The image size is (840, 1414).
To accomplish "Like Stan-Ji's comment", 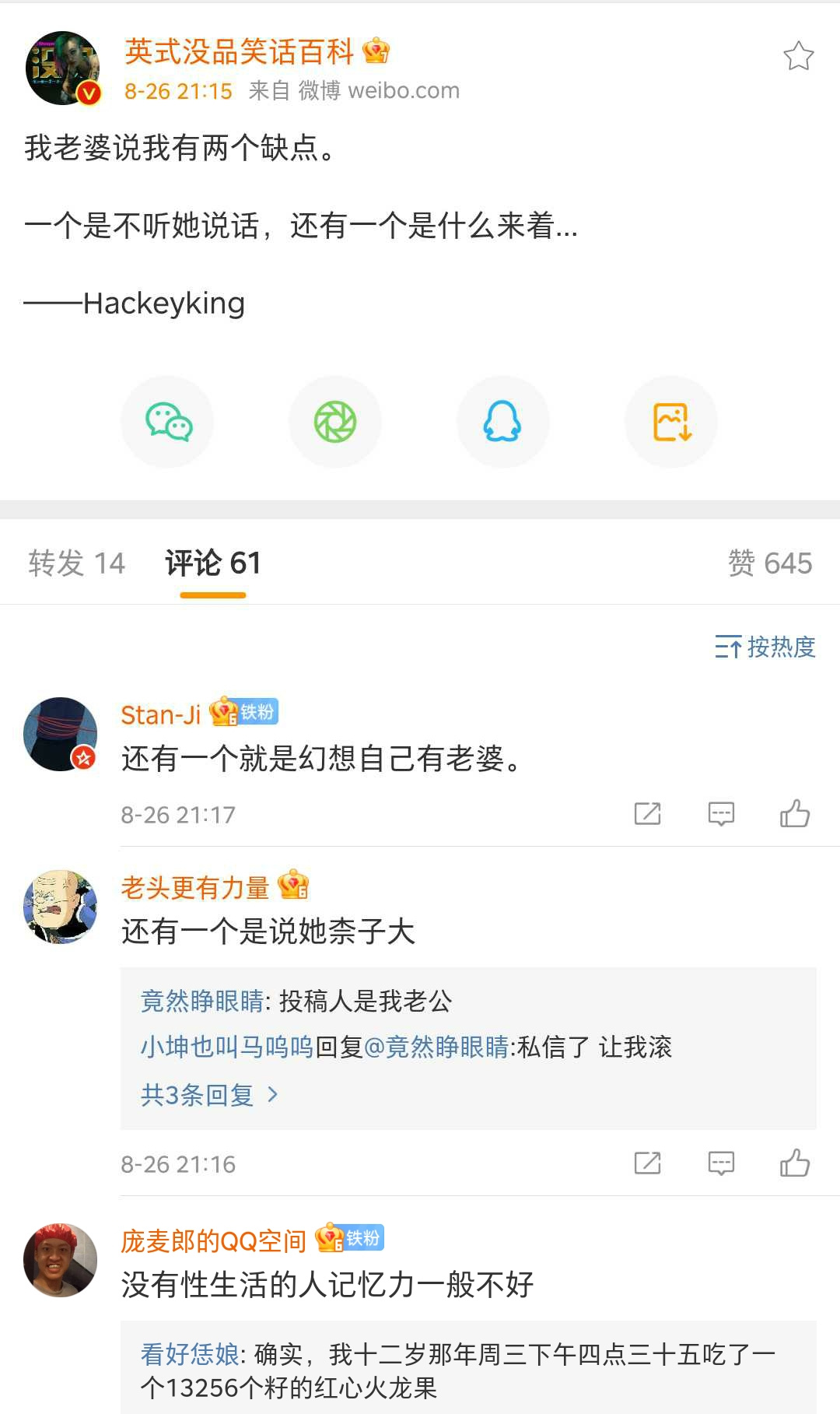I will point(795,814).
